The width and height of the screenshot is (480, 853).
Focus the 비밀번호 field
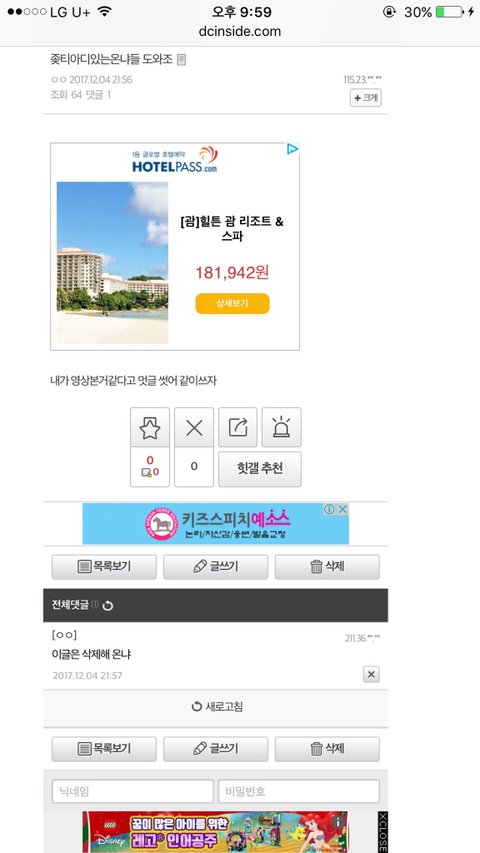pyautogui.click(x=299, y=792)
